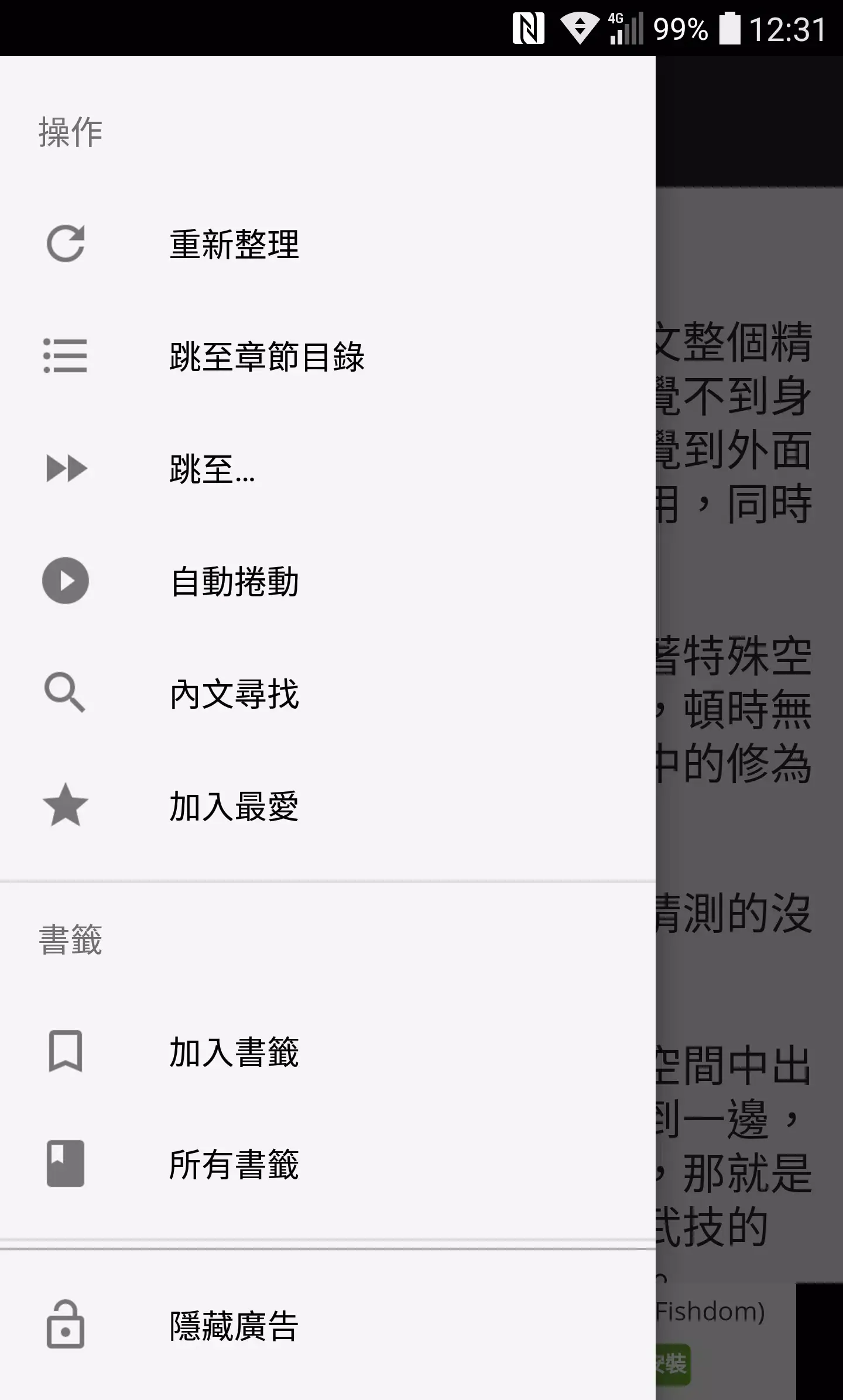Screen dimensions: 843x1400
Task: Click the unlock icon beside 隱藏廣告
Action: click(66, 1327)
